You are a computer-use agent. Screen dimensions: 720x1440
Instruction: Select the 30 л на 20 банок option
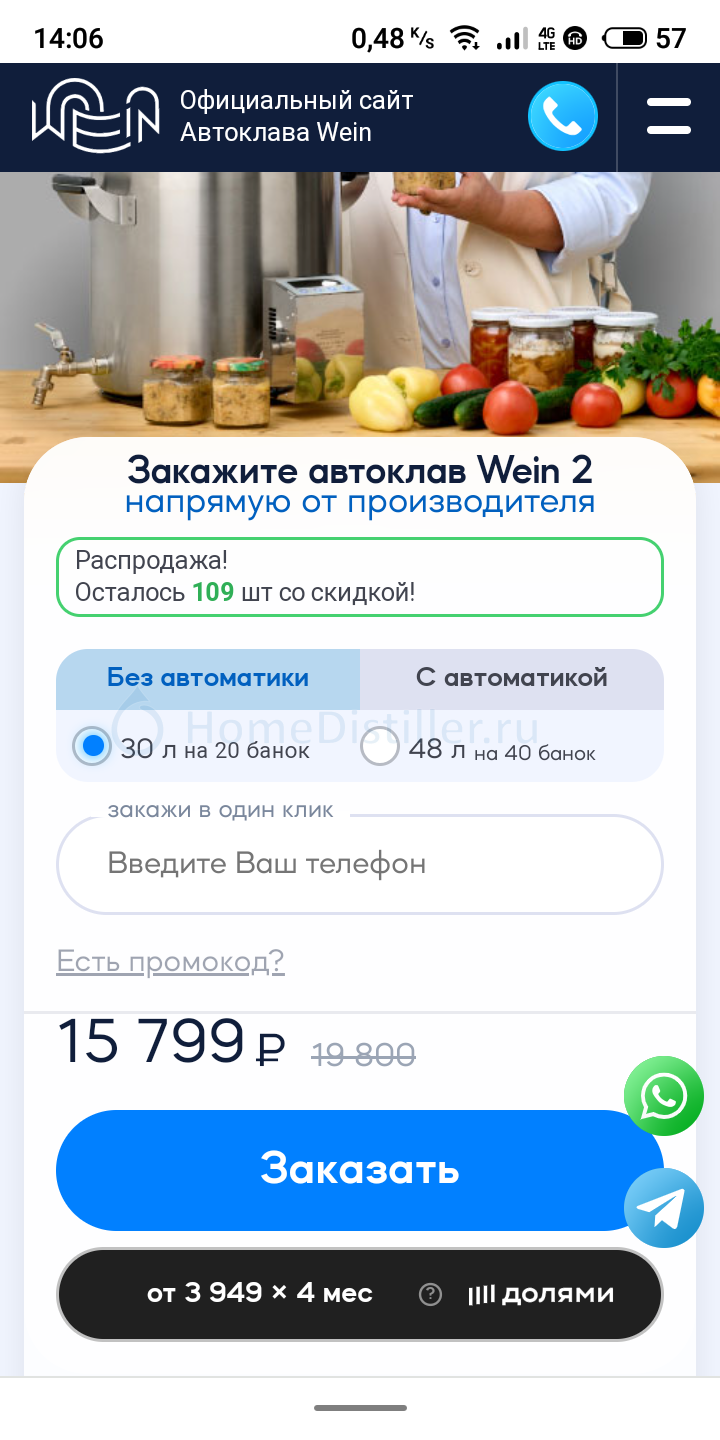93,746
